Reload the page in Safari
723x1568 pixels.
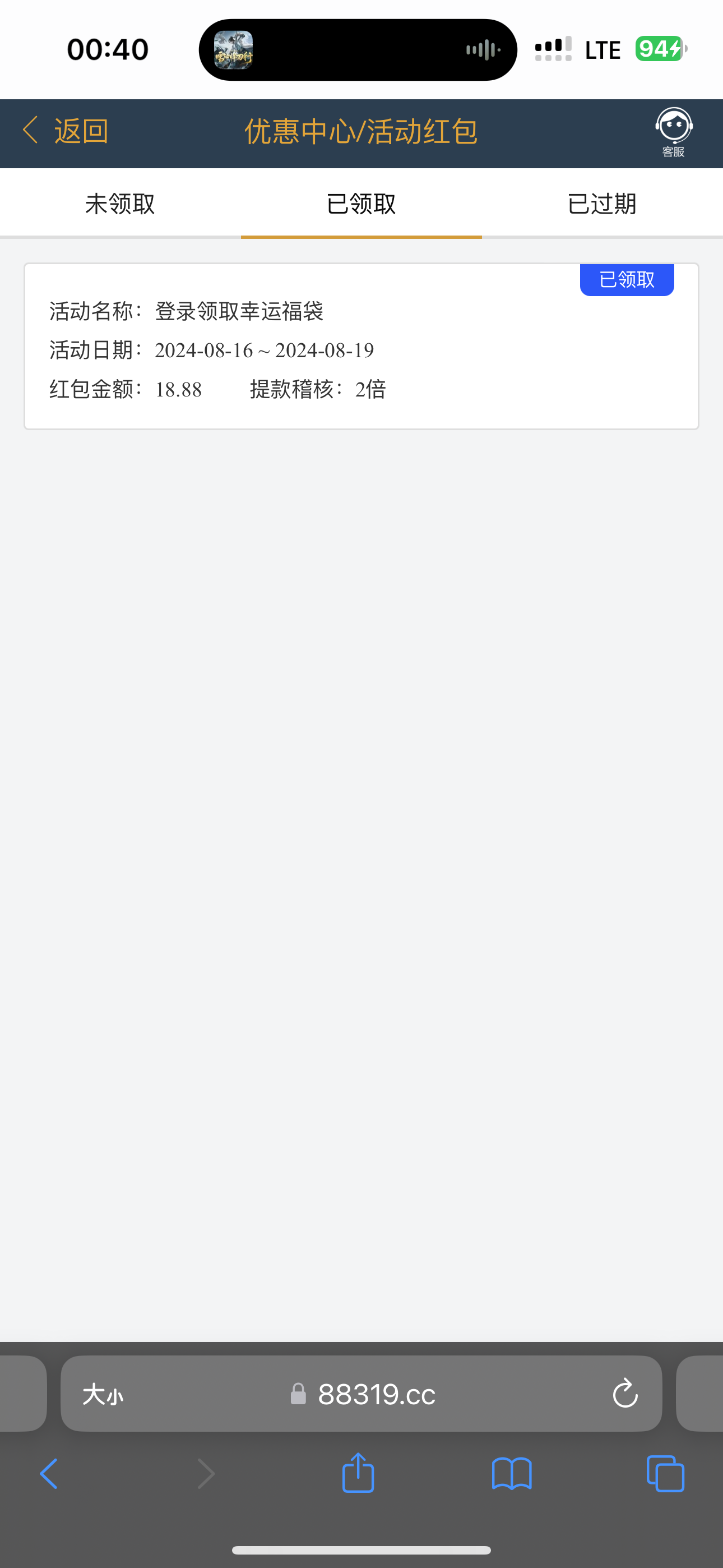pyautogui.click(x=625, y=1394)
